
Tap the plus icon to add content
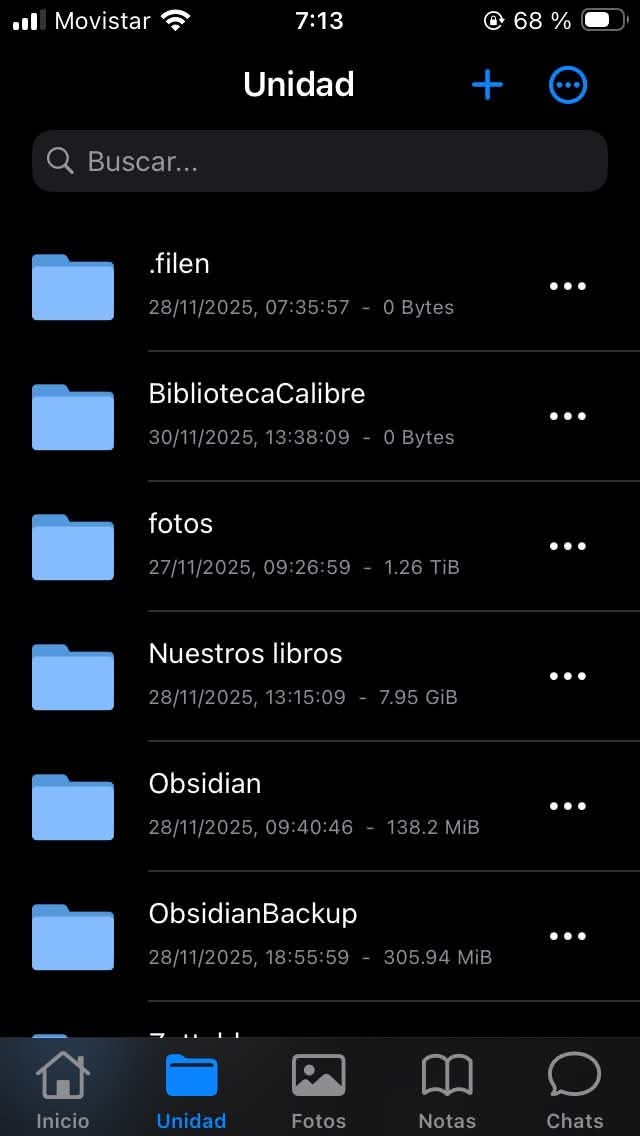487,85
